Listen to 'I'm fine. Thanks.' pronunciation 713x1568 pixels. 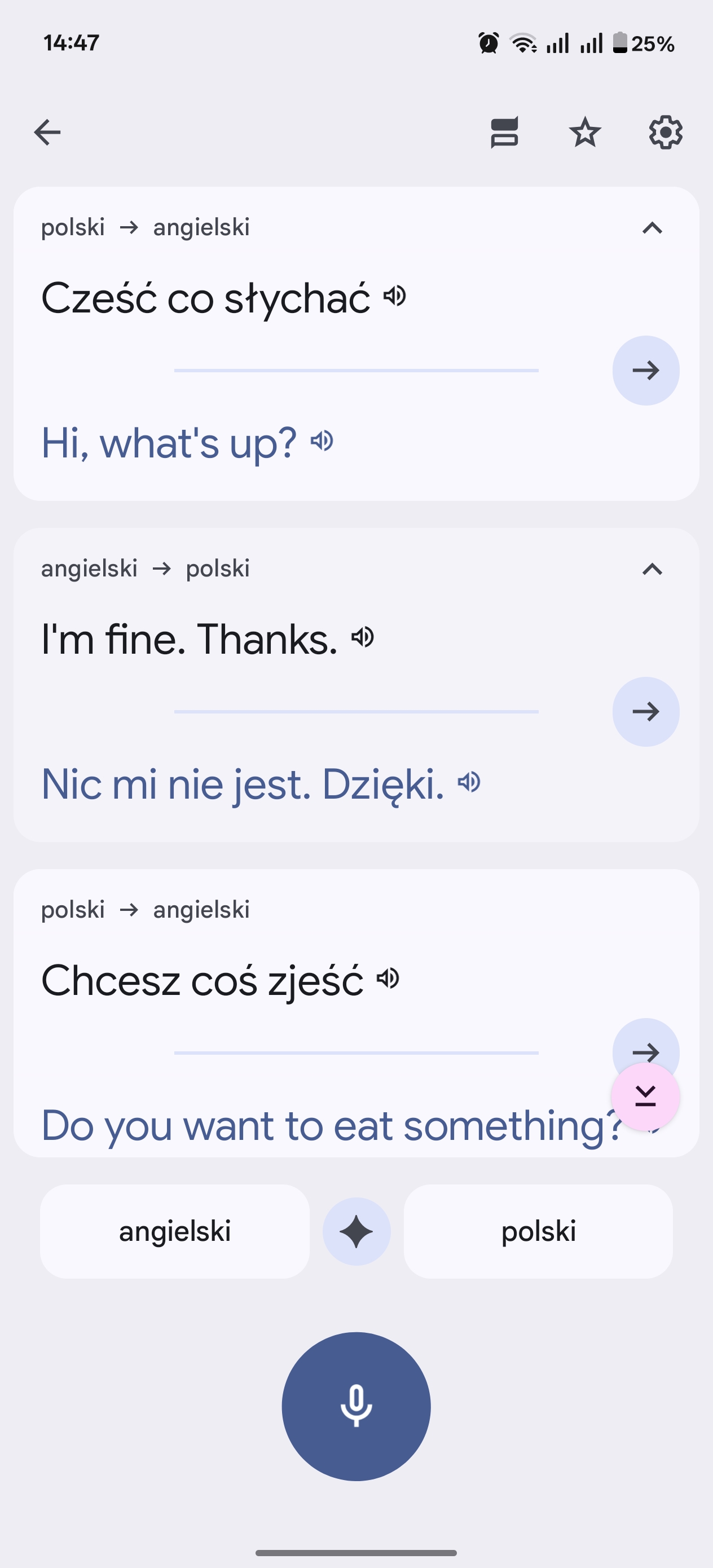[x=363, y=637]
